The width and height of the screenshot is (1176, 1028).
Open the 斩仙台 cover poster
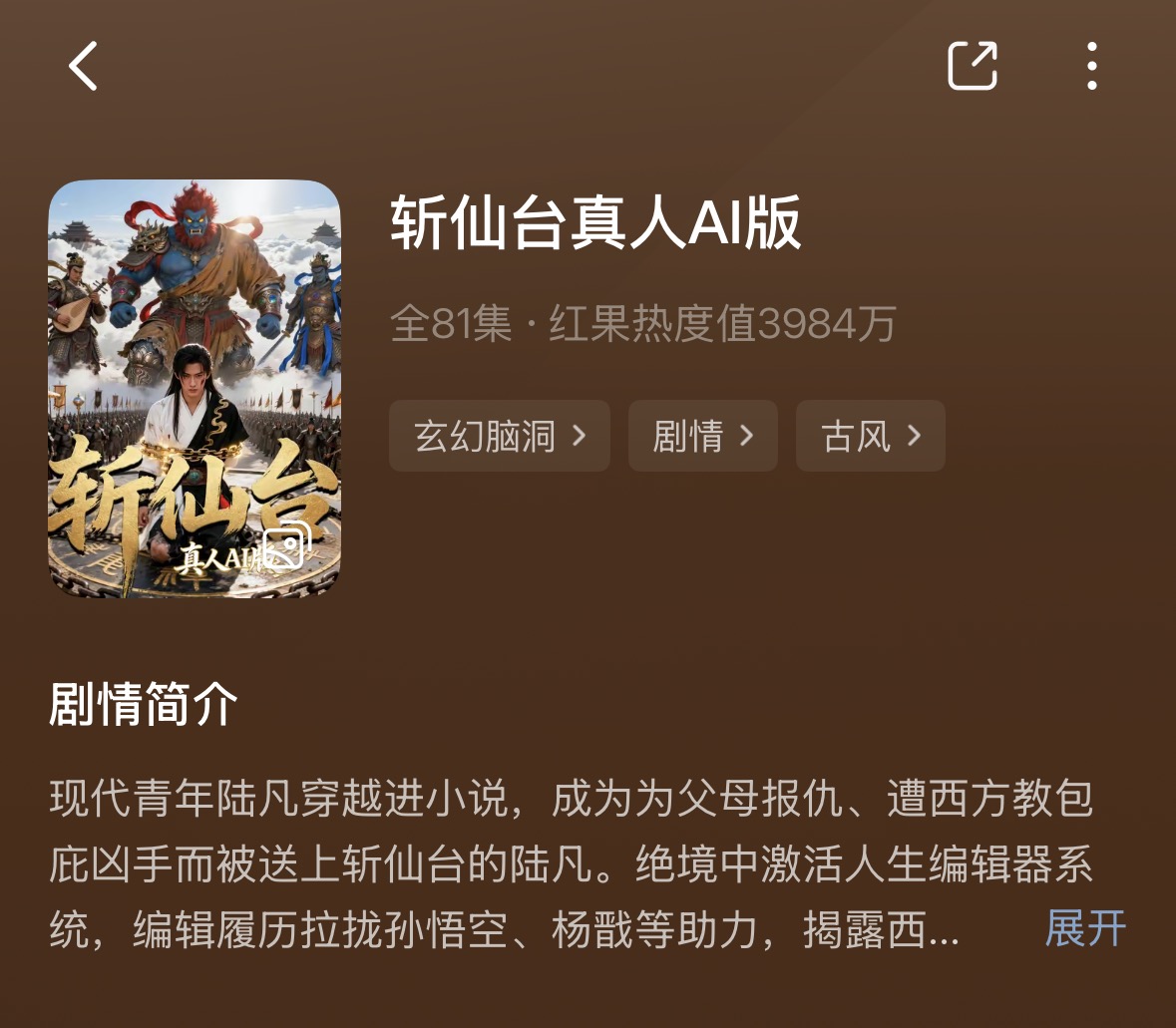(195, 389)
